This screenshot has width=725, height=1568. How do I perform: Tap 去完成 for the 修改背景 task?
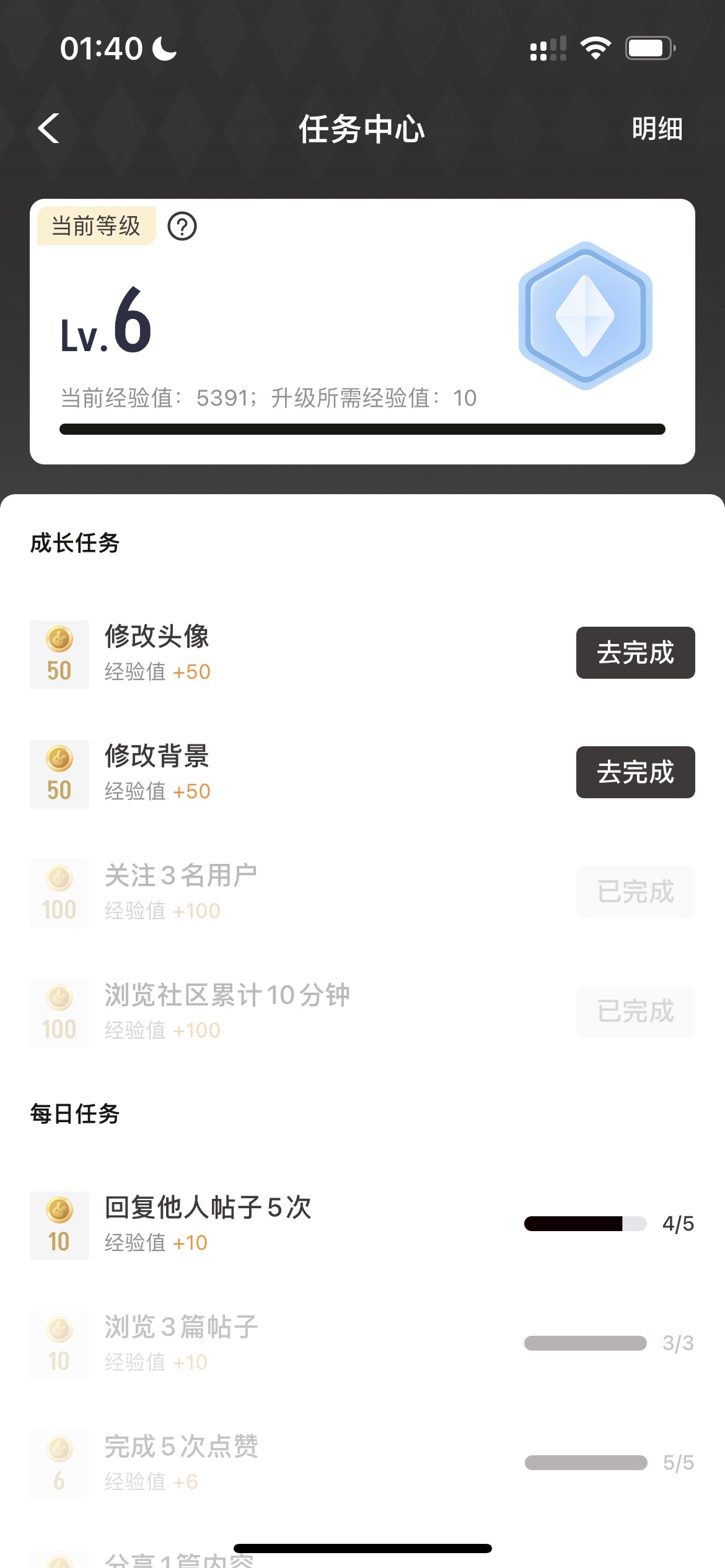(635, 772)
